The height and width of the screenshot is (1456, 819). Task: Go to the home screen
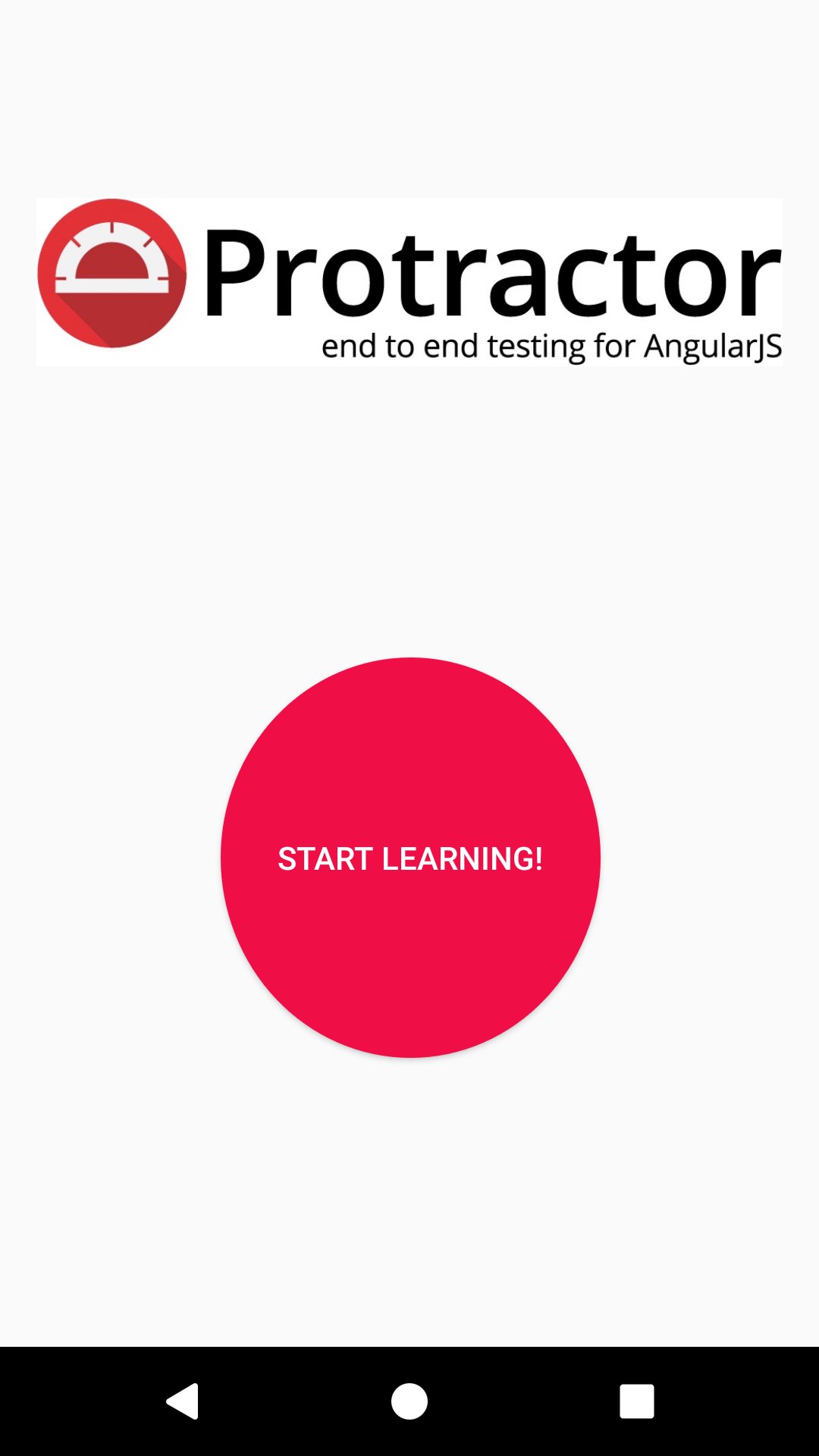409,1401
